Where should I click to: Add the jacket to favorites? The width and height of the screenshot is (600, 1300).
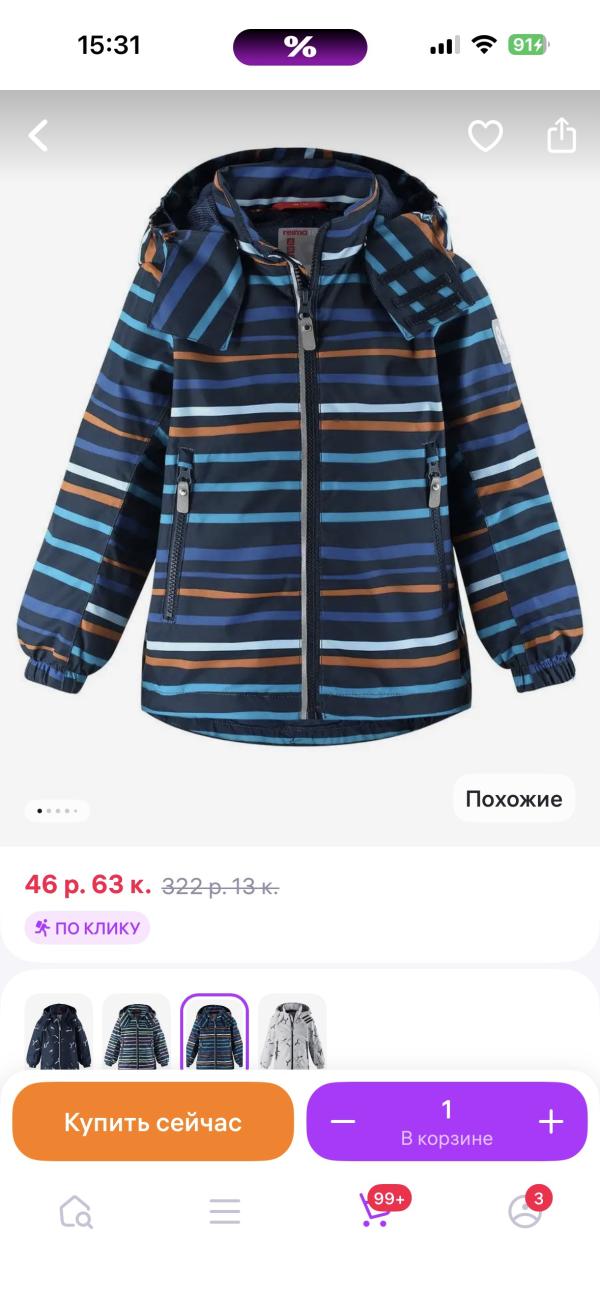pyautogui.click(x=486, y=135)
